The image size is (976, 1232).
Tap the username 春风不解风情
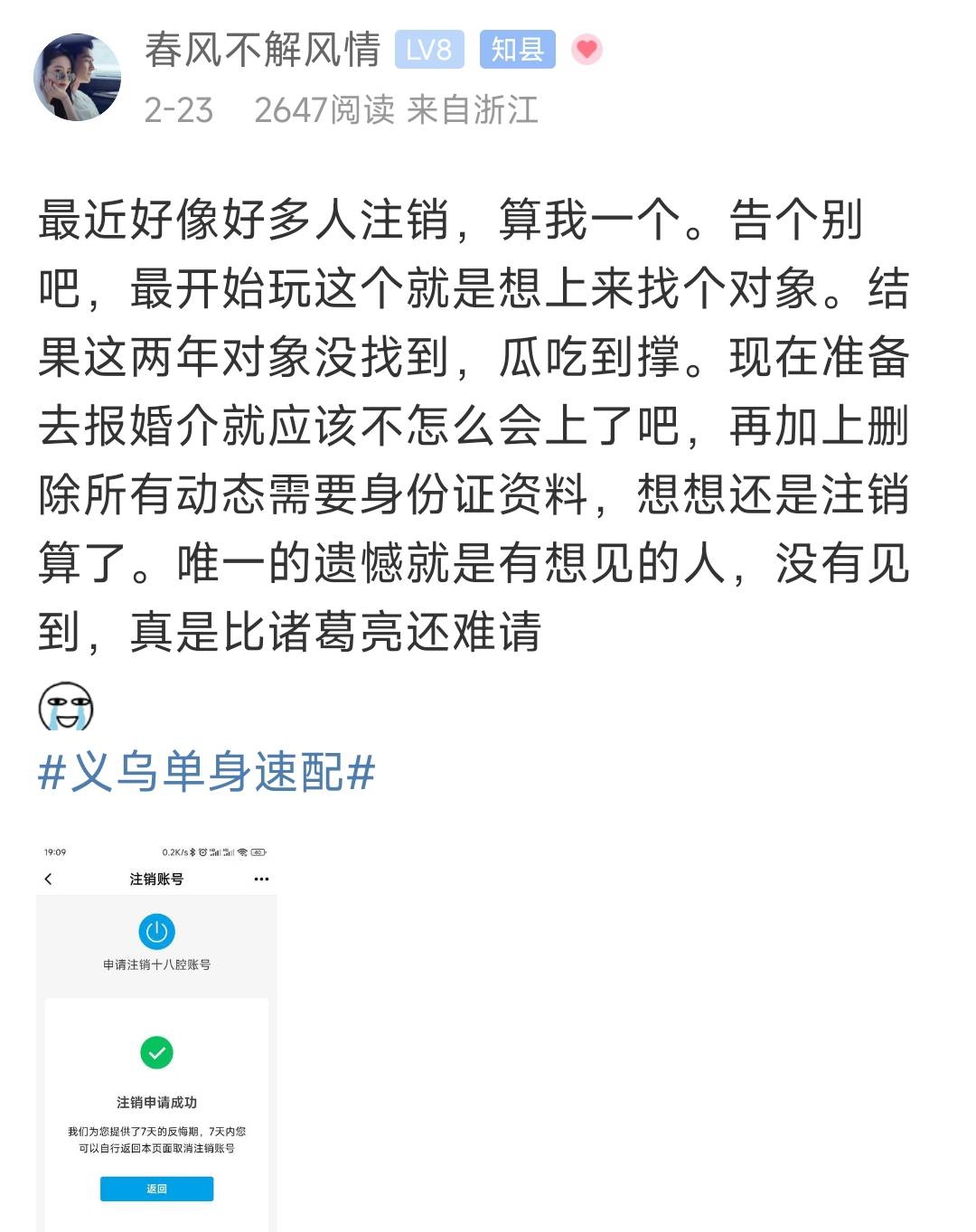coord(262,49)
